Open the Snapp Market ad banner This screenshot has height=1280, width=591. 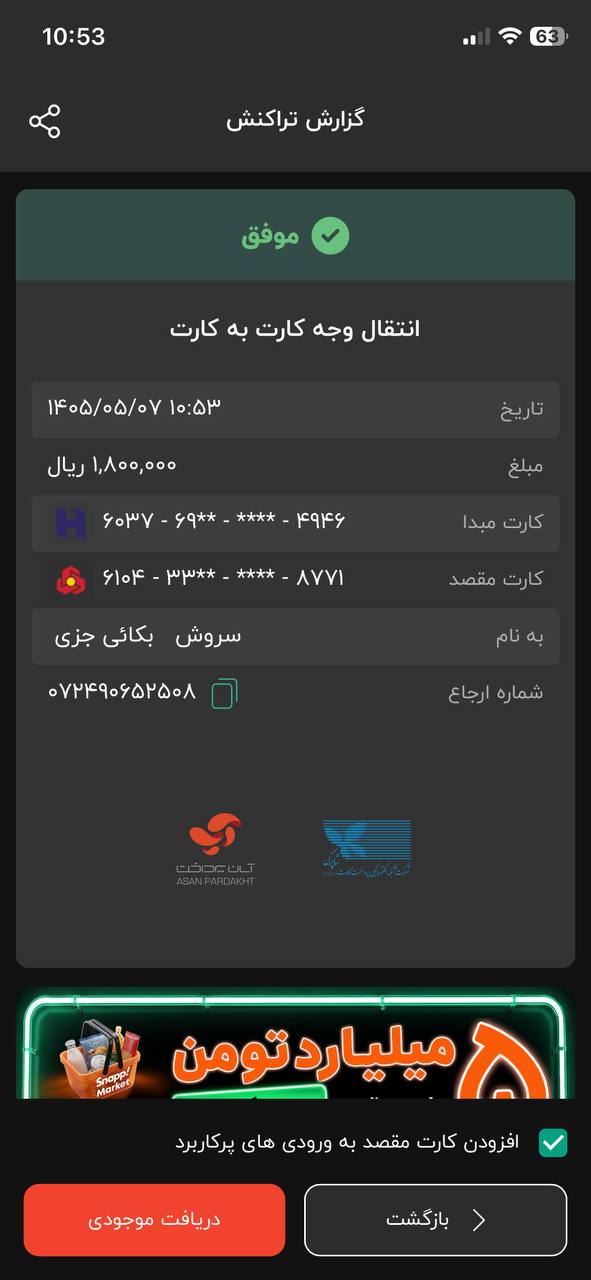point(295,1045)
